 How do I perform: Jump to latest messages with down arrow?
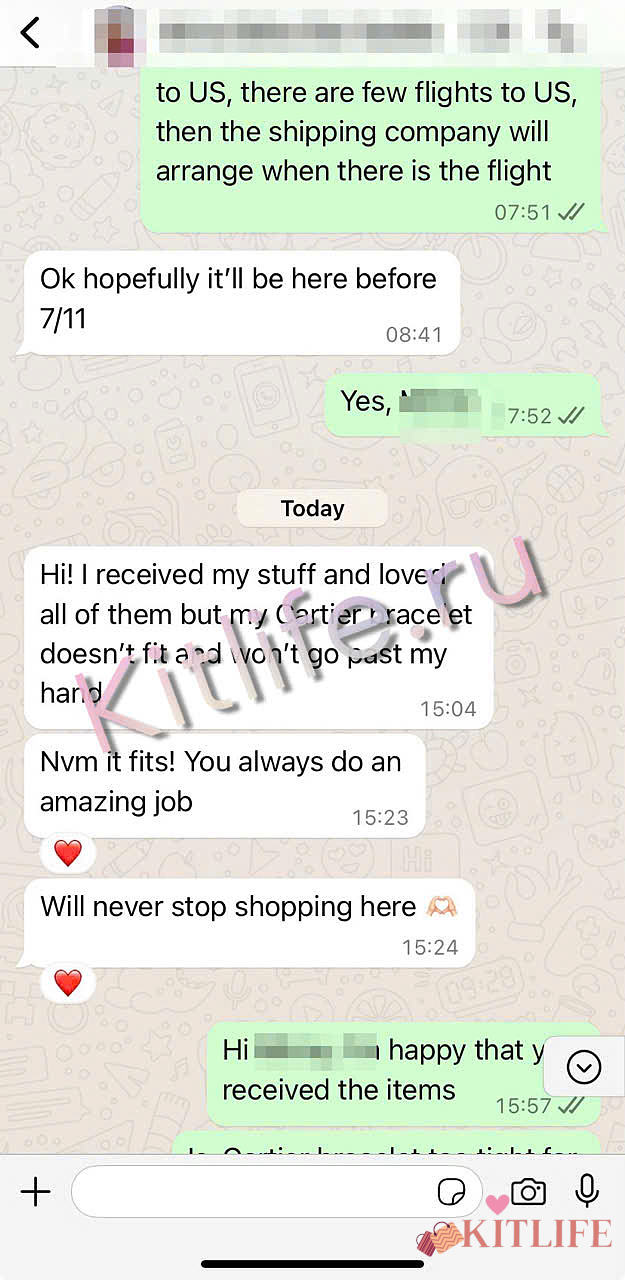click(x=583, y=1067)
